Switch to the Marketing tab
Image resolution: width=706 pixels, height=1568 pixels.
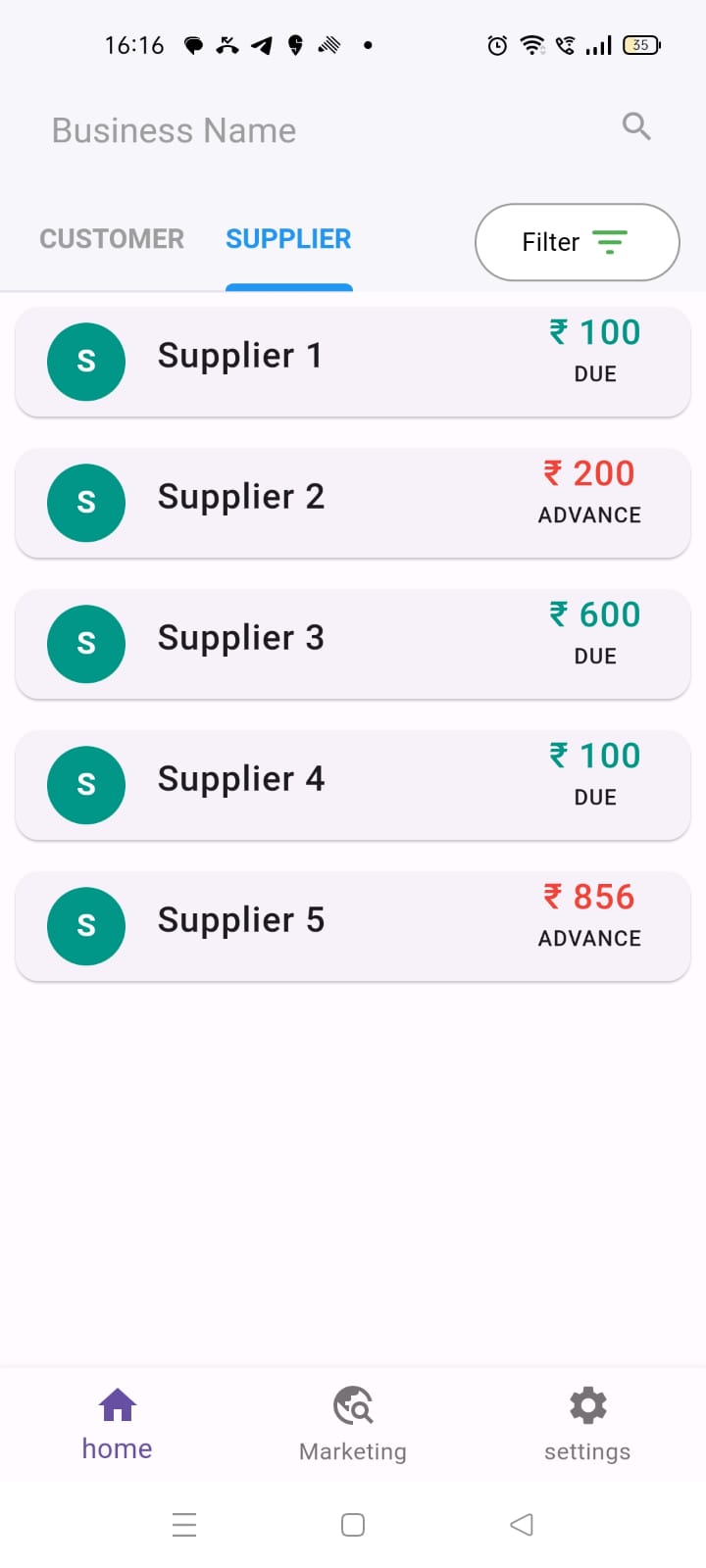point(353,1424)
